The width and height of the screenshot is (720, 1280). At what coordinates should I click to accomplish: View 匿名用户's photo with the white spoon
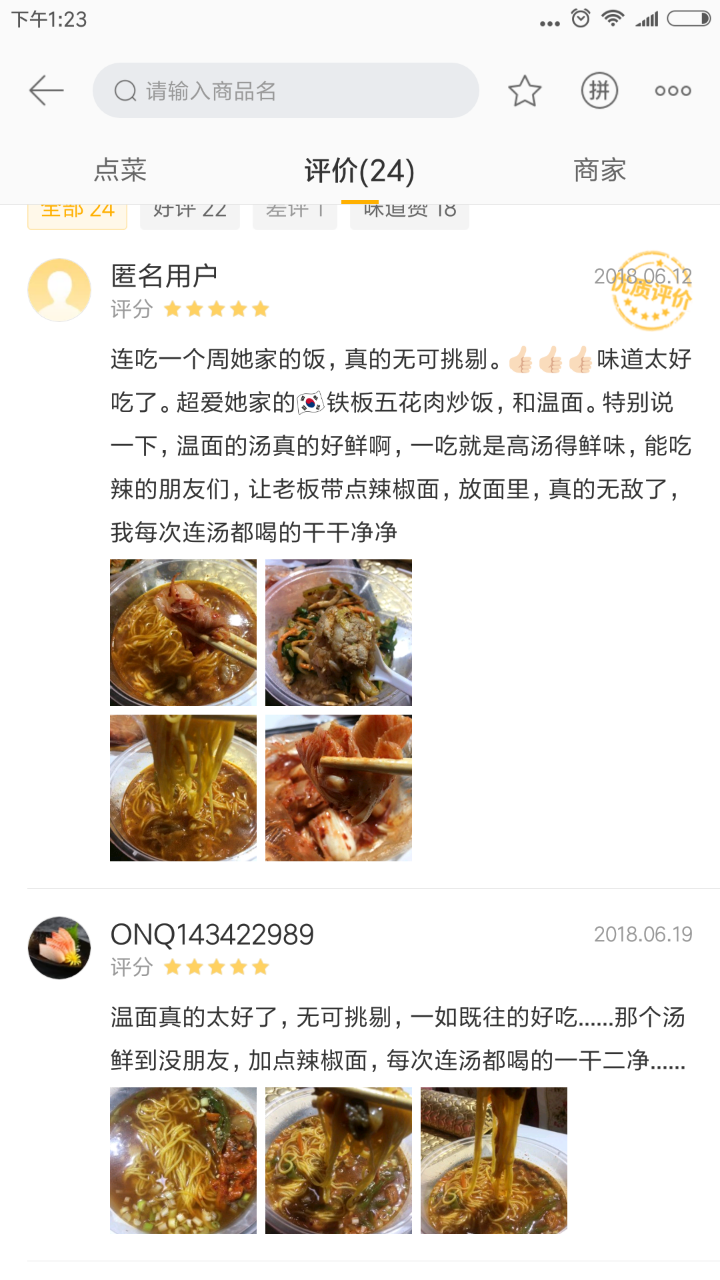tap(338, 632)
